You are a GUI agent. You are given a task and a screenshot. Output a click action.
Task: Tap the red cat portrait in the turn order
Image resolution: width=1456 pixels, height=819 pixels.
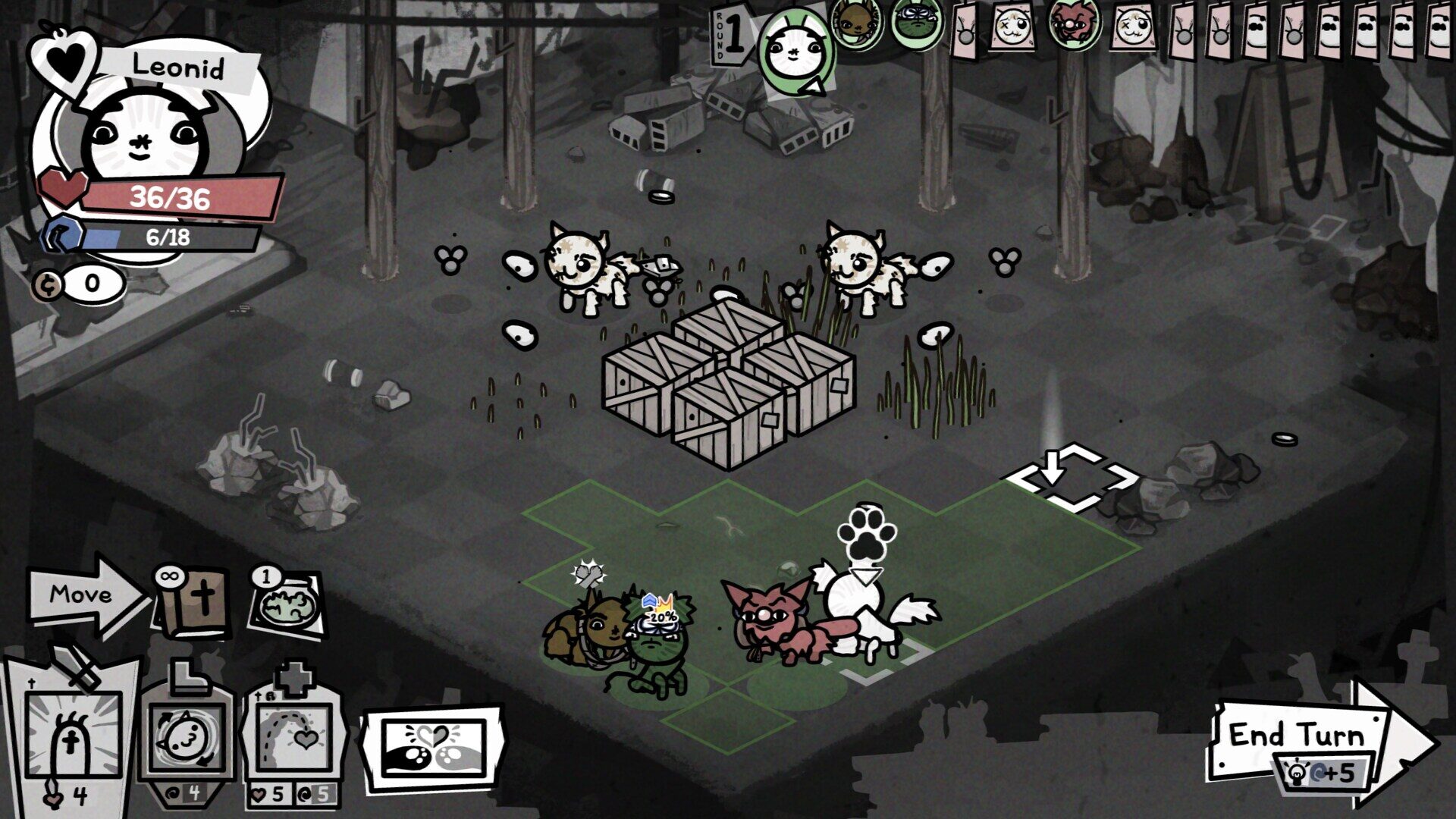point(1072,24)
